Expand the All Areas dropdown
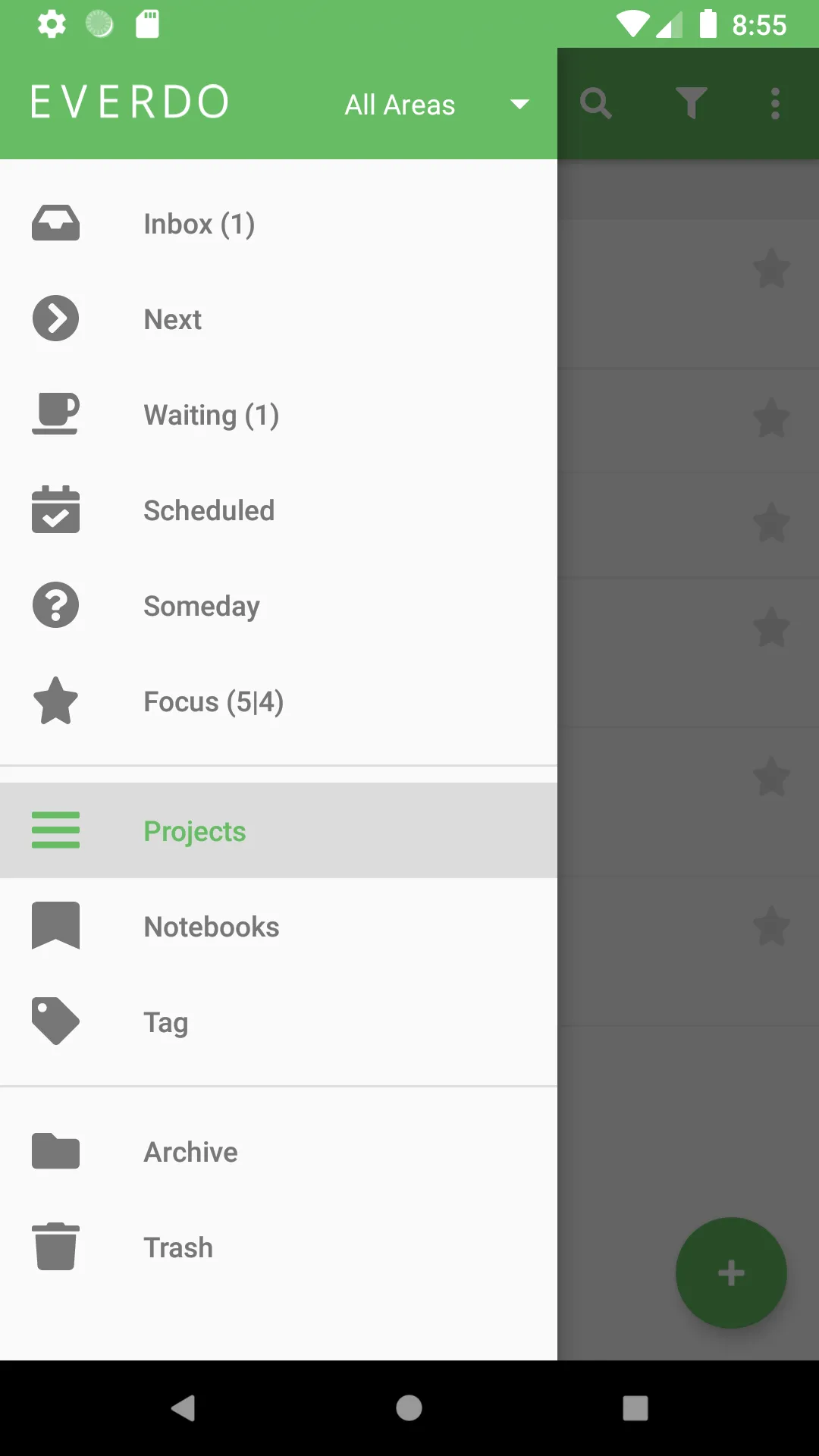The image size is (819, 1456). (436, 105)
